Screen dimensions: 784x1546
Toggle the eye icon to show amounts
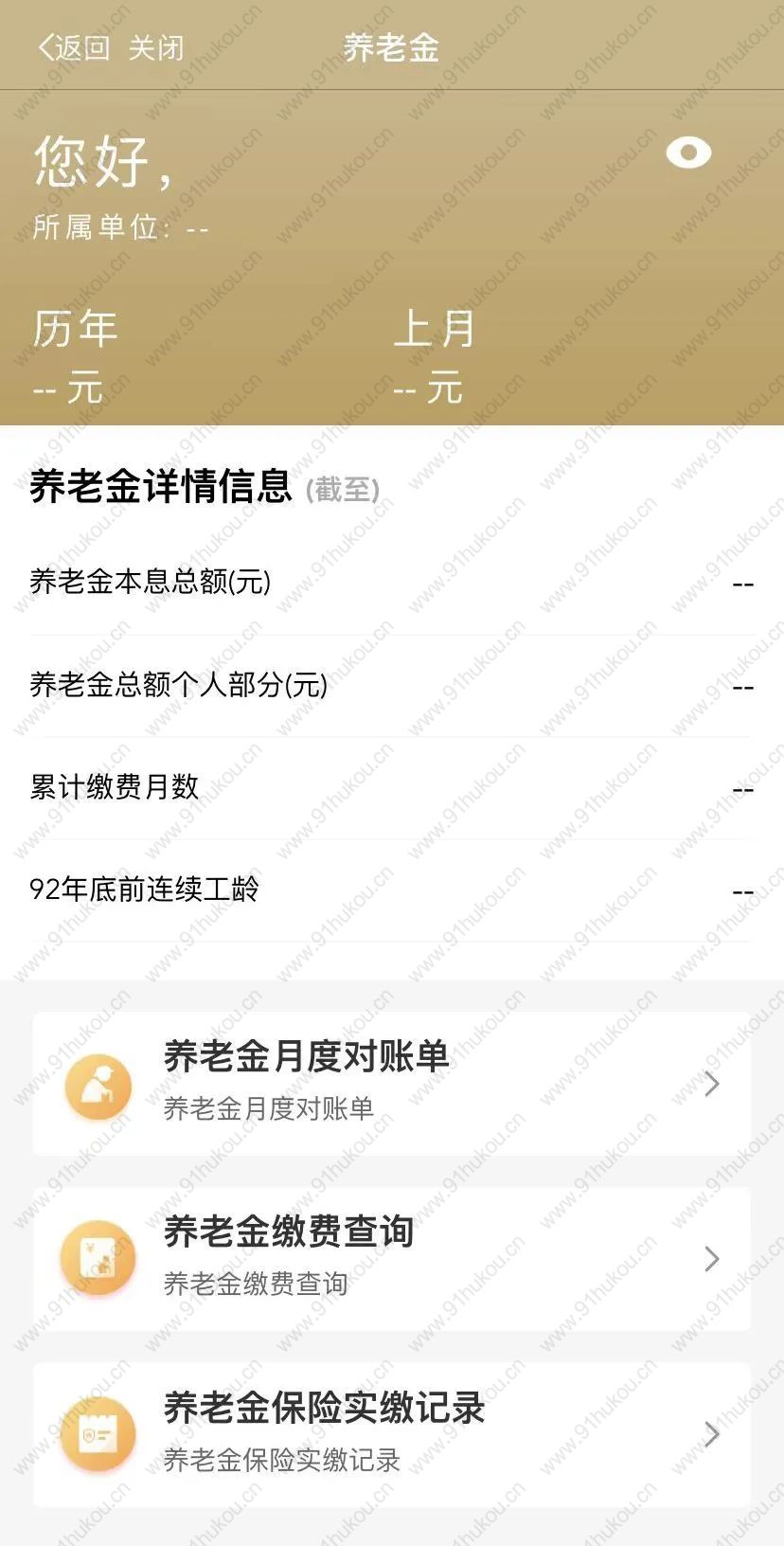point(688,153)
